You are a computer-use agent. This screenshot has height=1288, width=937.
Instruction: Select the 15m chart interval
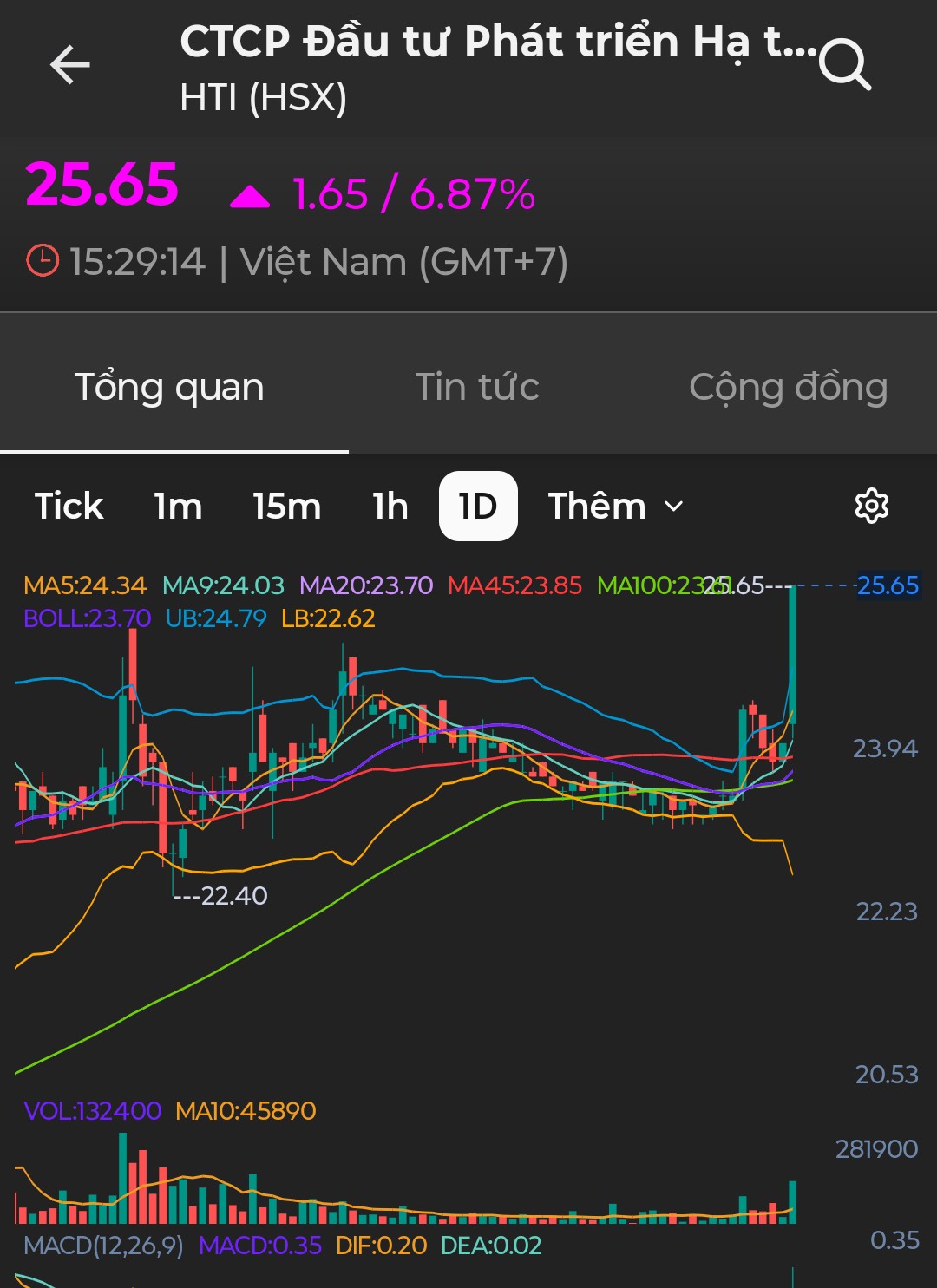[x=287, y=506]
